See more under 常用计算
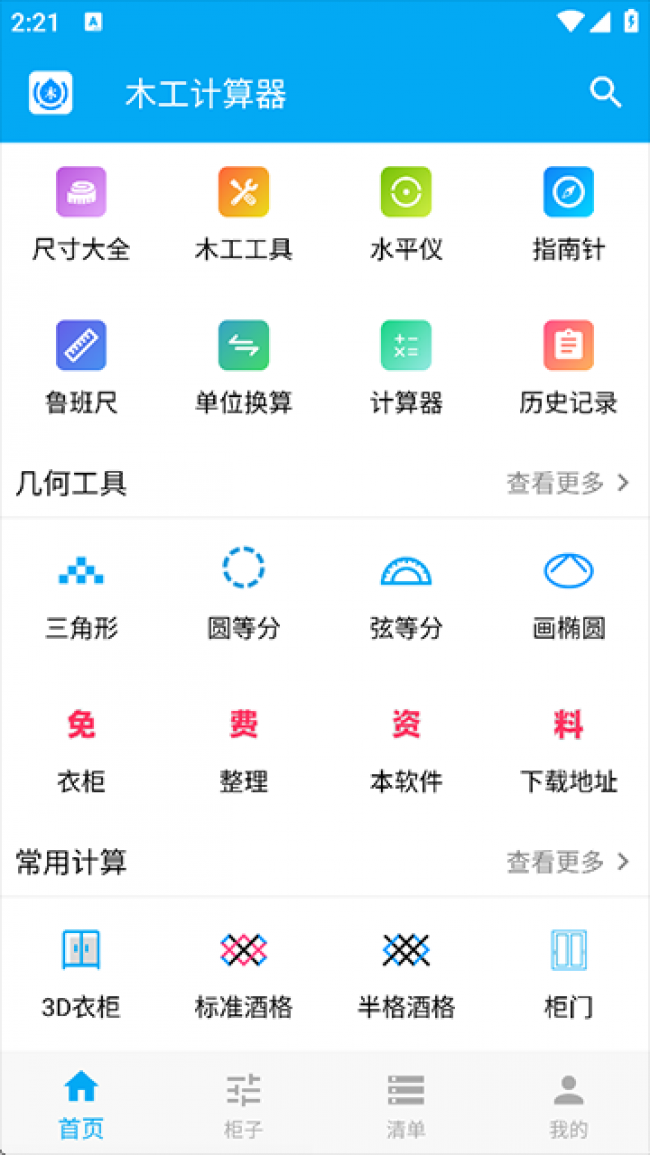The width and height of the screenshot is (650, 1155). click(x=568, y=862)
